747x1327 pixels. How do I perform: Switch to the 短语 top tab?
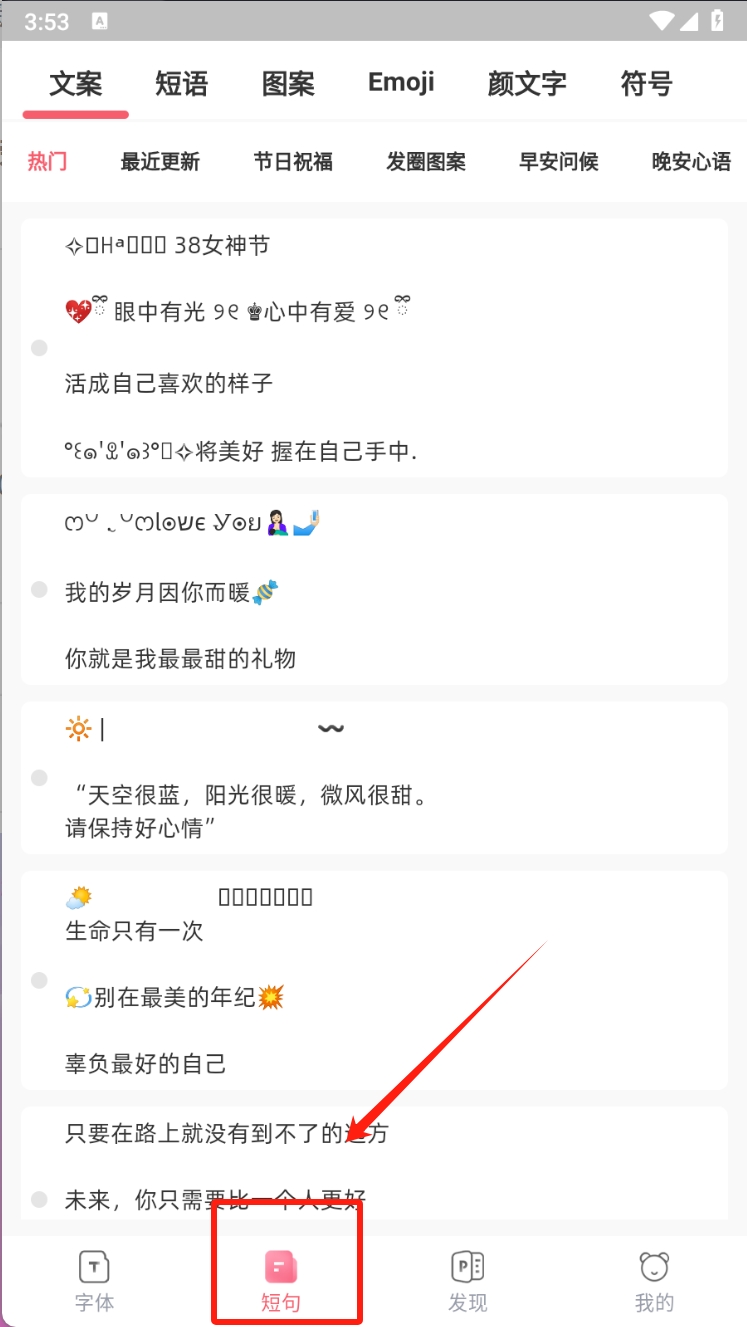[181, 84]
